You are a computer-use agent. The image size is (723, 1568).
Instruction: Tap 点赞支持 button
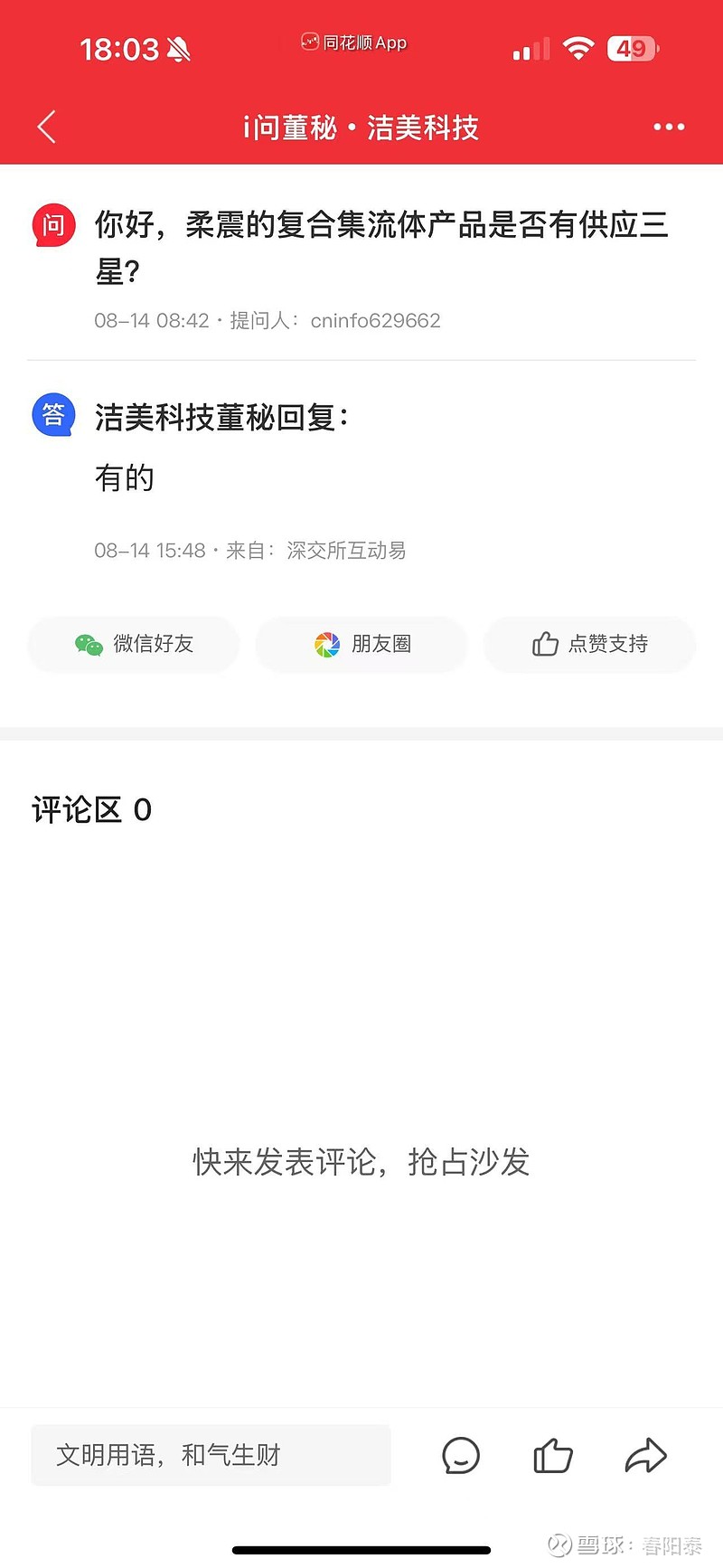pos(589,644)
